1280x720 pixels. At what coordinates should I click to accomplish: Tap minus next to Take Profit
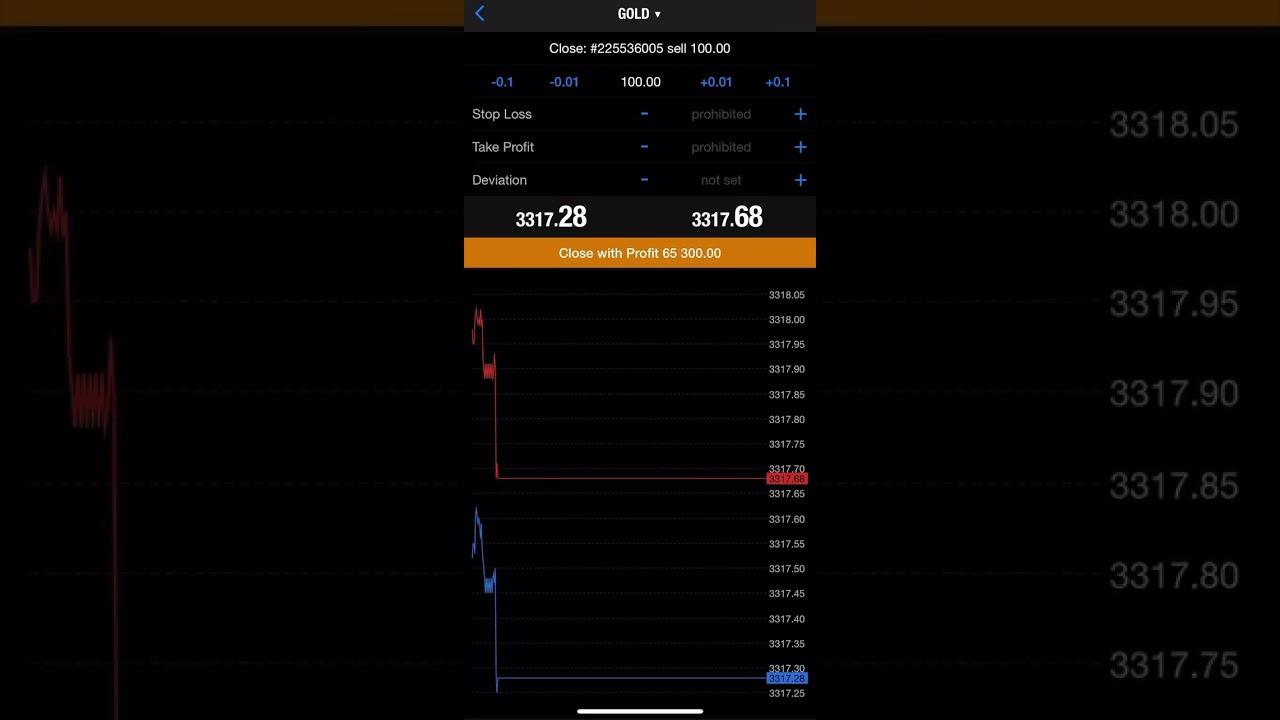pos(644,147)
